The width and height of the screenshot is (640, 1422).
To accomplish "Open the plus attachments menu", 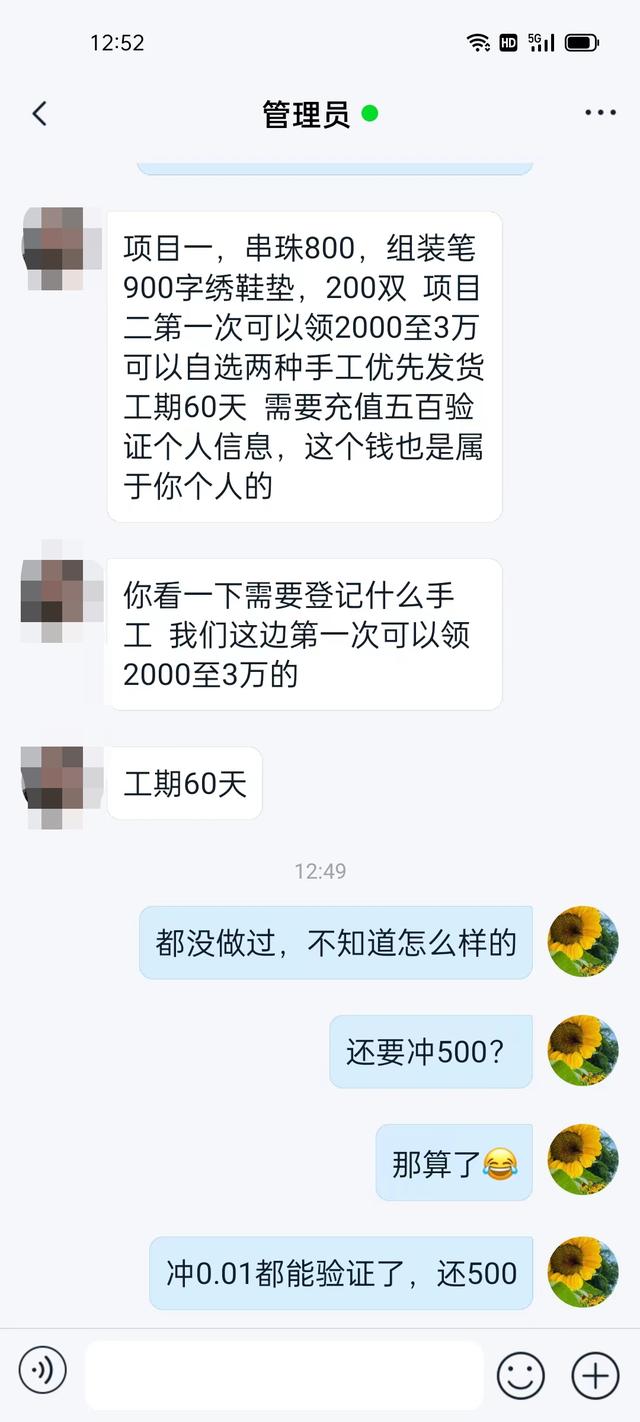I will pos(595,1375).
